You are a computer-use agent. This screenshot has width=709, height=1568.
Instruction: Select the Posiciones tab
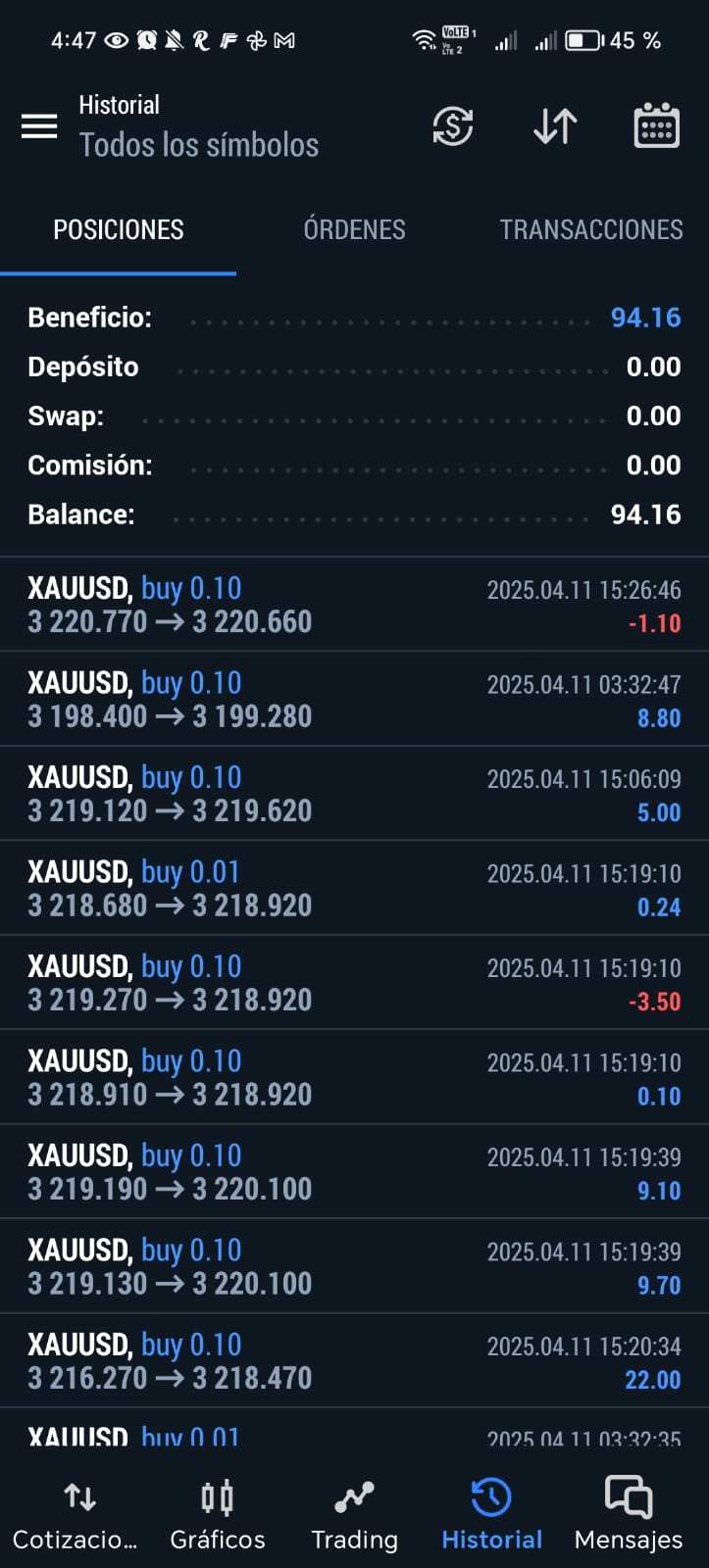119,229
